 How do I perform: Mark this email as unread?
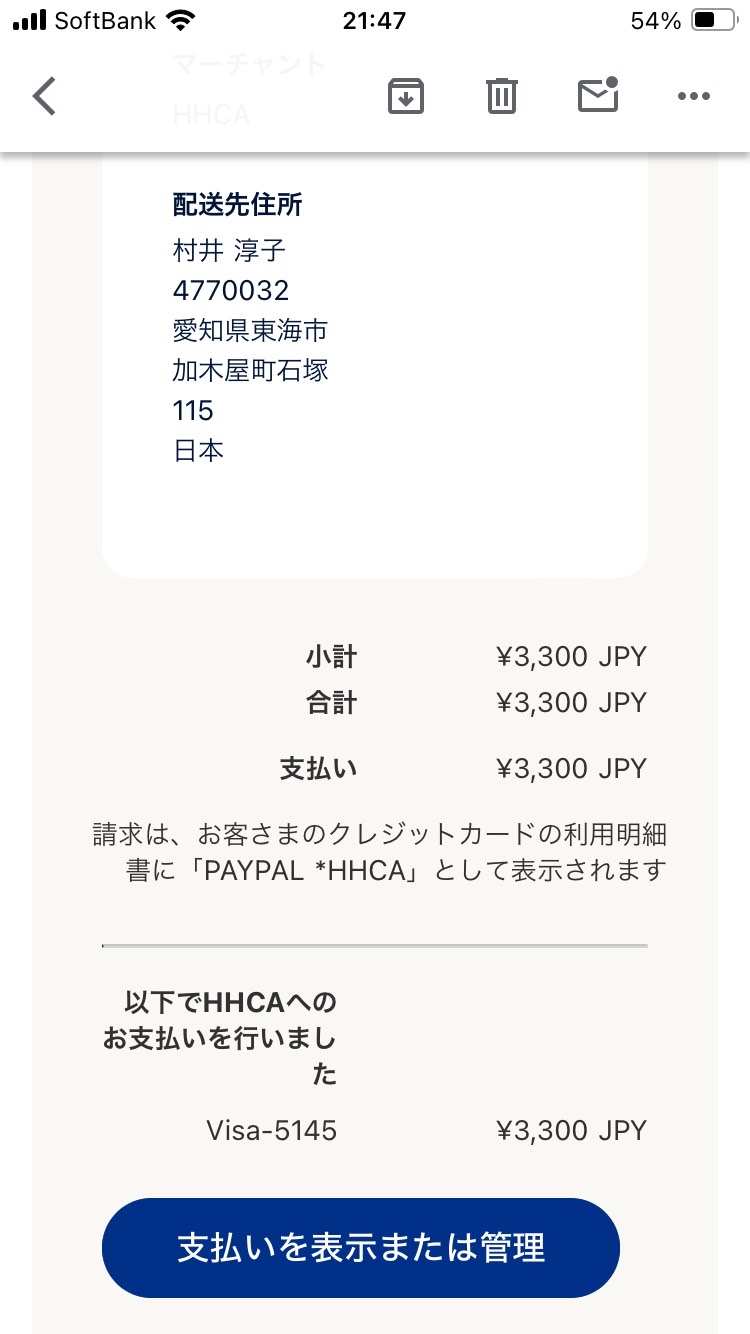tap(598, 95)
